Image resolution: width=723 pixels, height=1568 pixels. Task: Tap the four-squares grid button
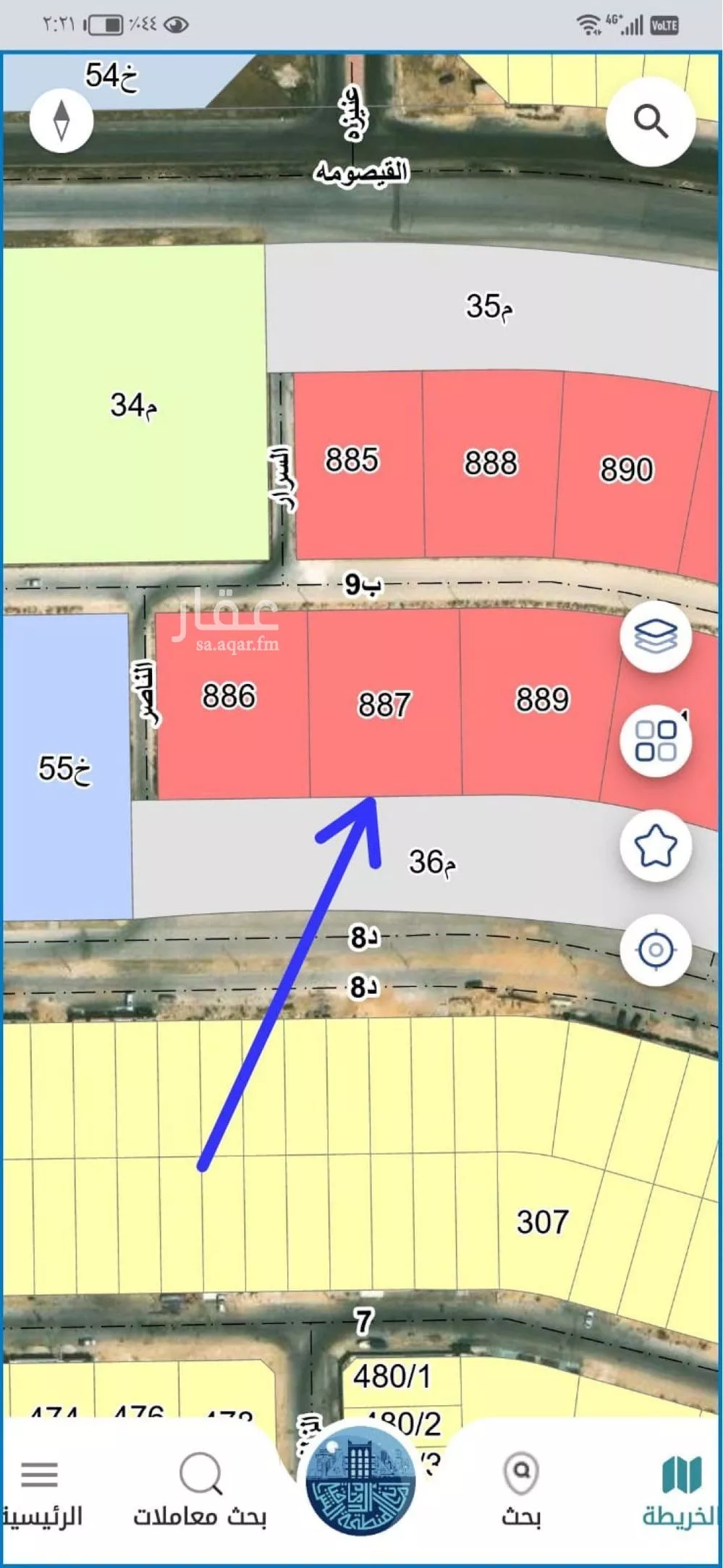(x=656, y=741)
